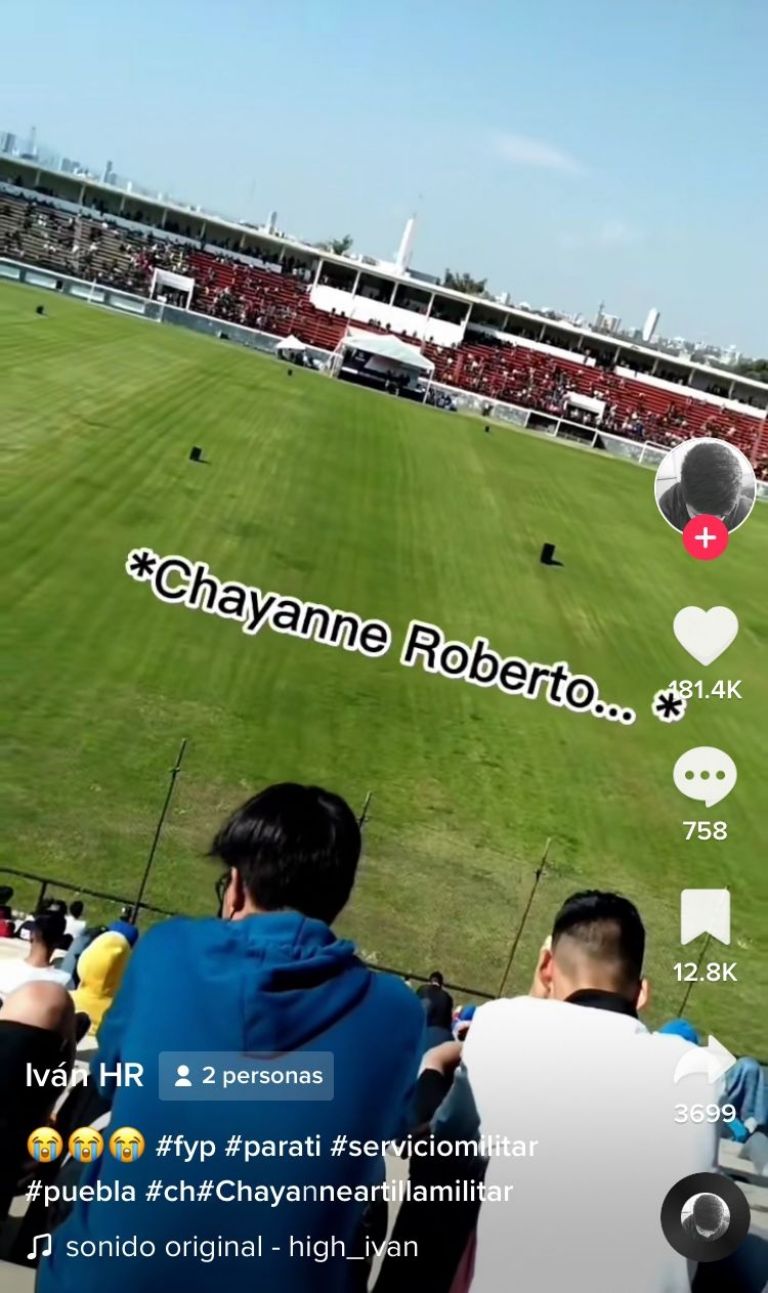Open Iván HR's profile picture
Viewport: 768px width, 1293px height.
[705, 485]
